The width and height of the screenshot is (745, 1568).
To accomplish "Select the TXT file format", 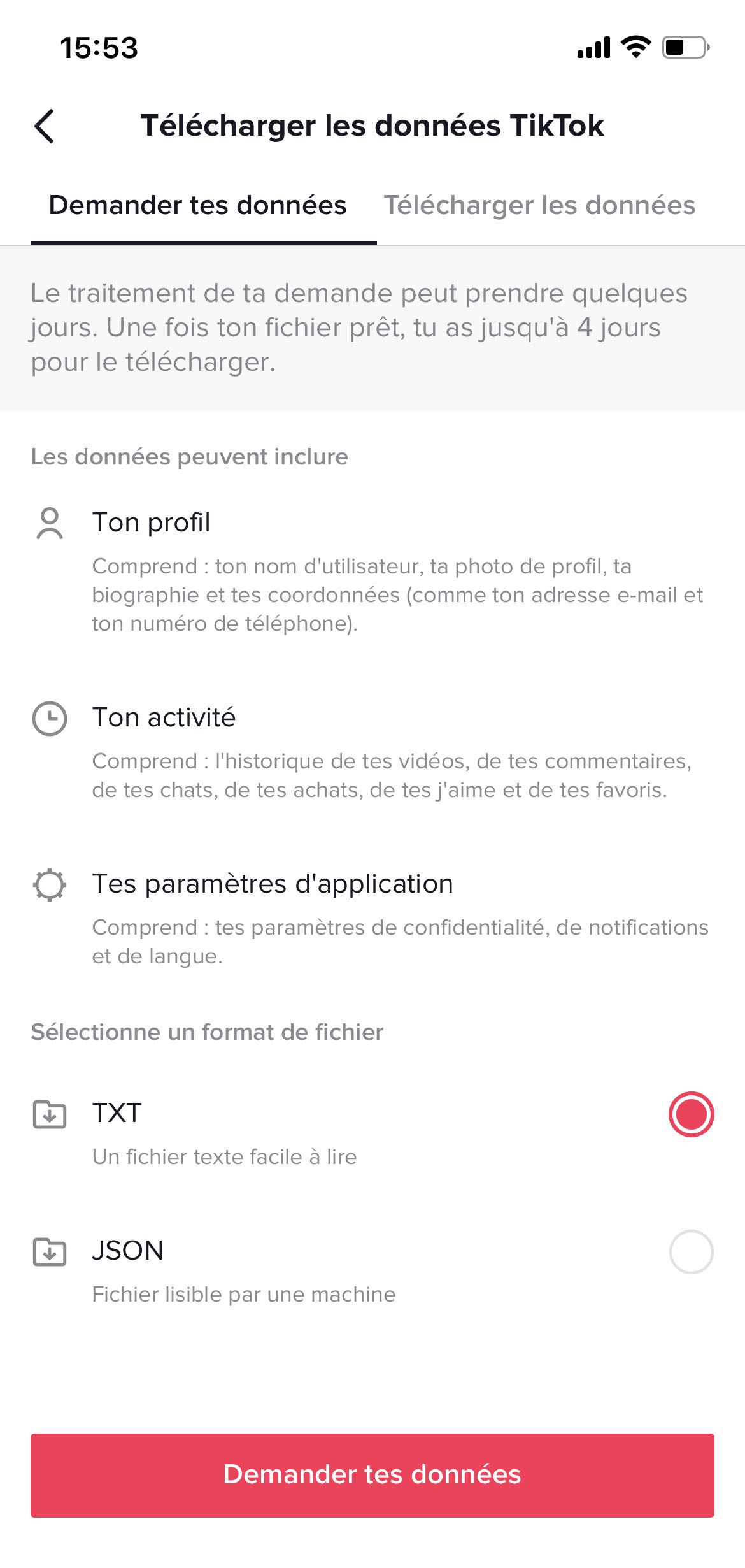I will point(691,1114).
